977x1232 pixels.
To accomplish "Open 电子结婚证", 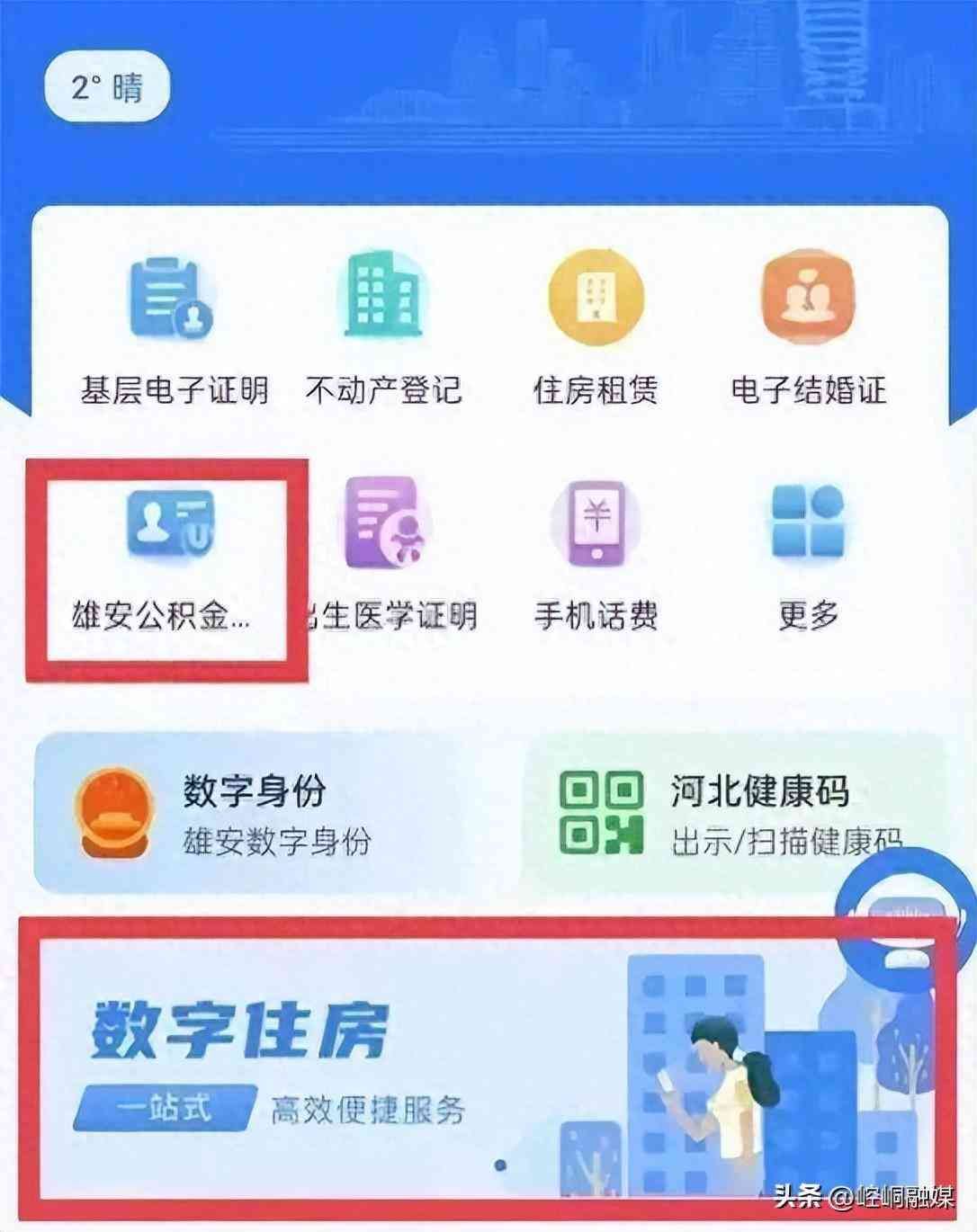I will point(808,331).
